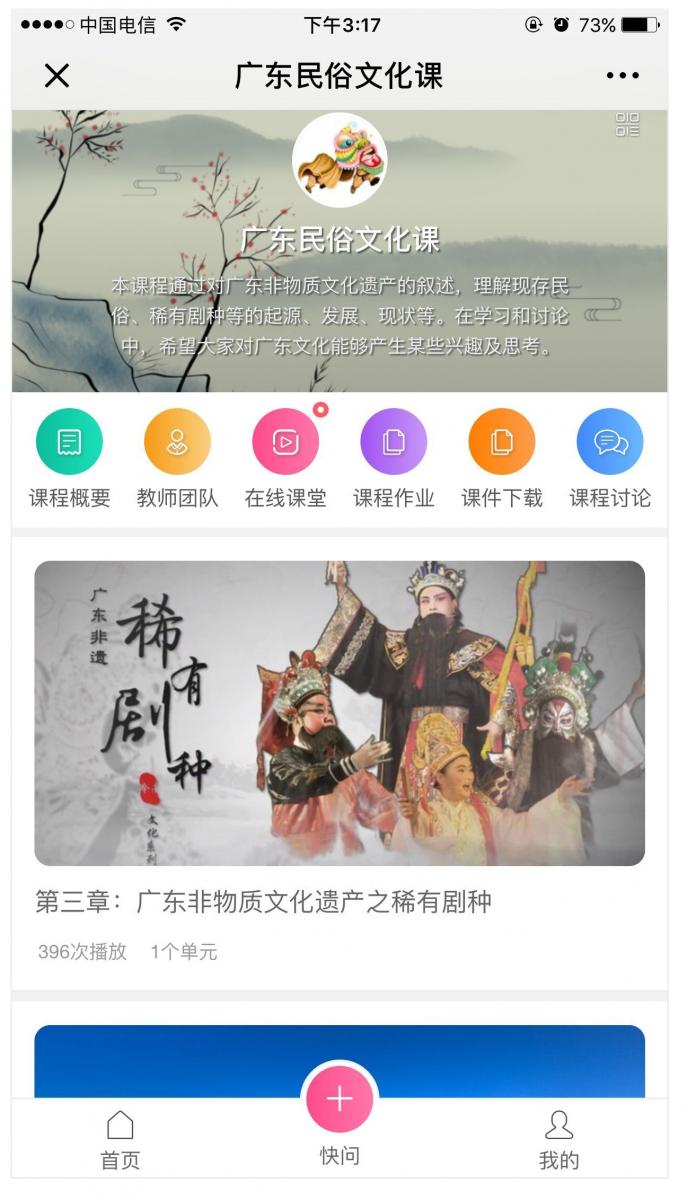Open the three-dot overflow menu
The width and height of the screenshot is (687, 1200).
click(621, 76)
